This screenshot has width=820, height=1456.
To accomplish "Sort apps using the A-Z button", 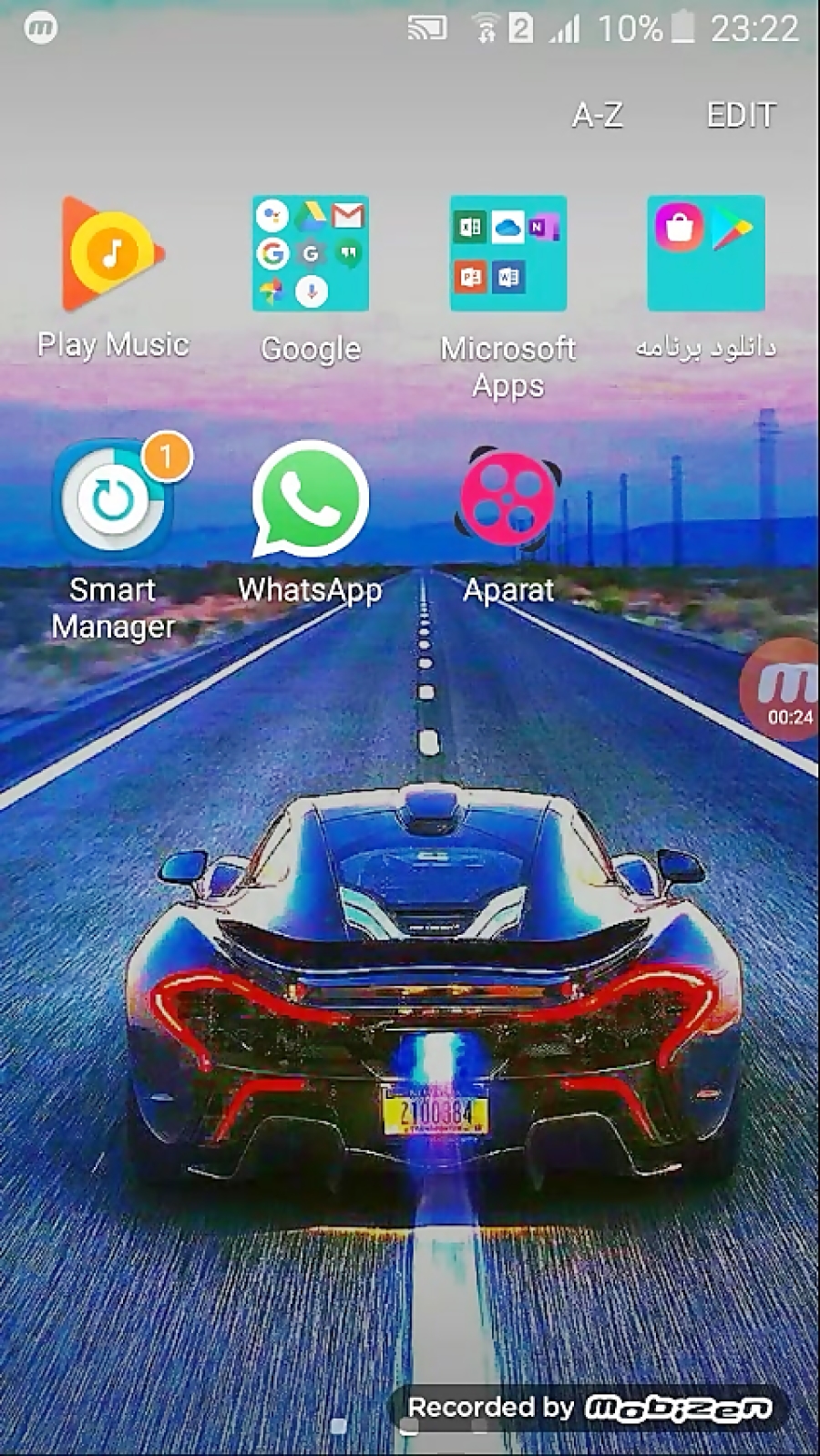I will point(598,115).
